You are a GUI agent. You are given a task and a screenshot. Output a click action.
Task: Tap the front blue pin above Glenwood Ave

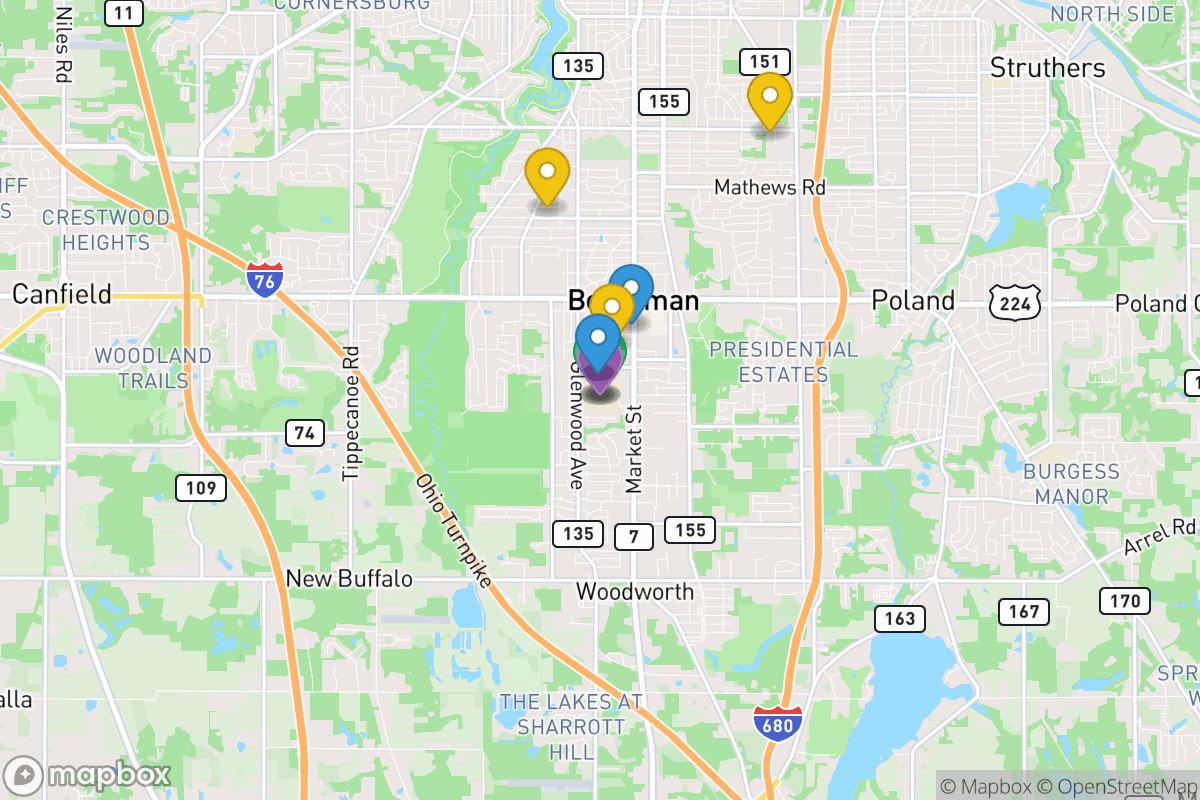(598, 338)
